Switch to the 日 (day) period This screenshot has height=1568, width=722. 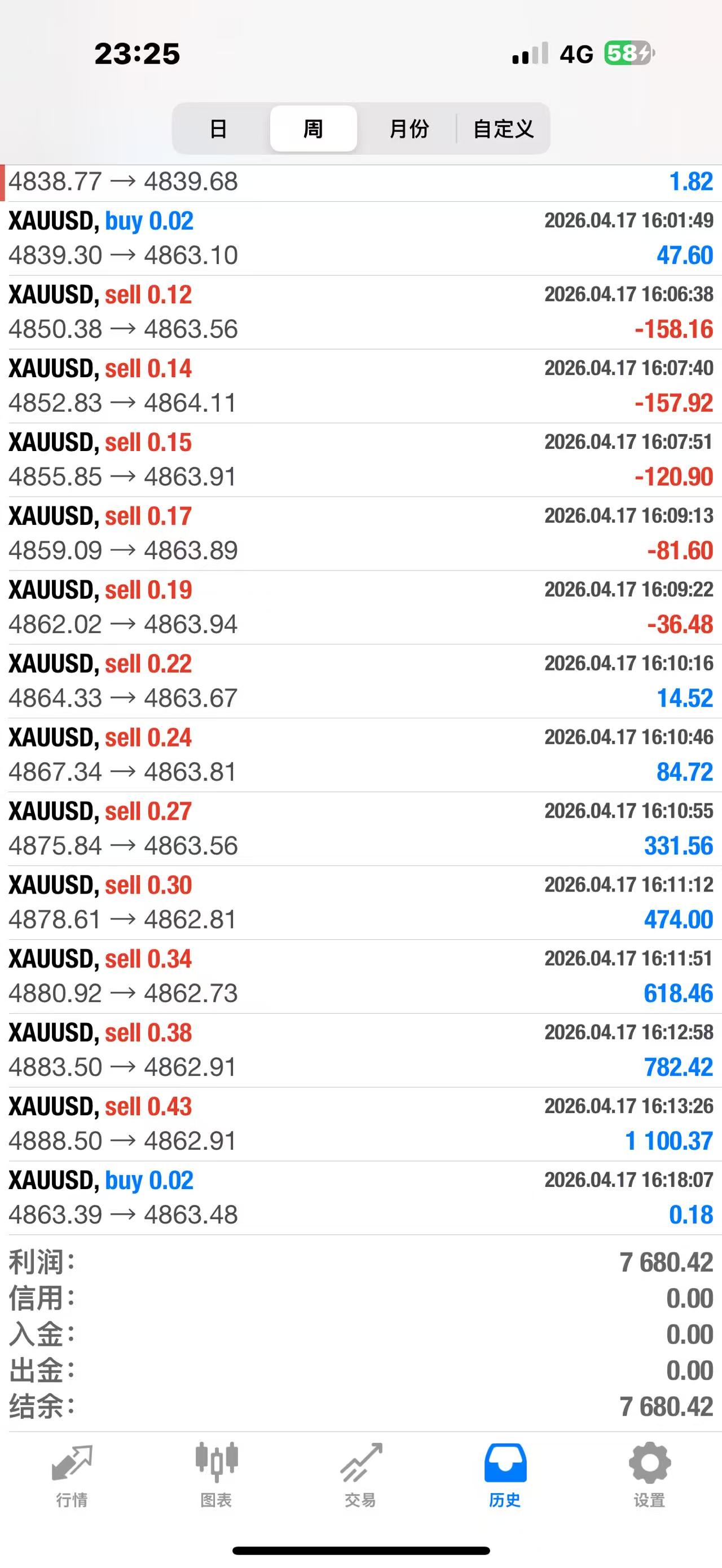click(x=218, y=129)
